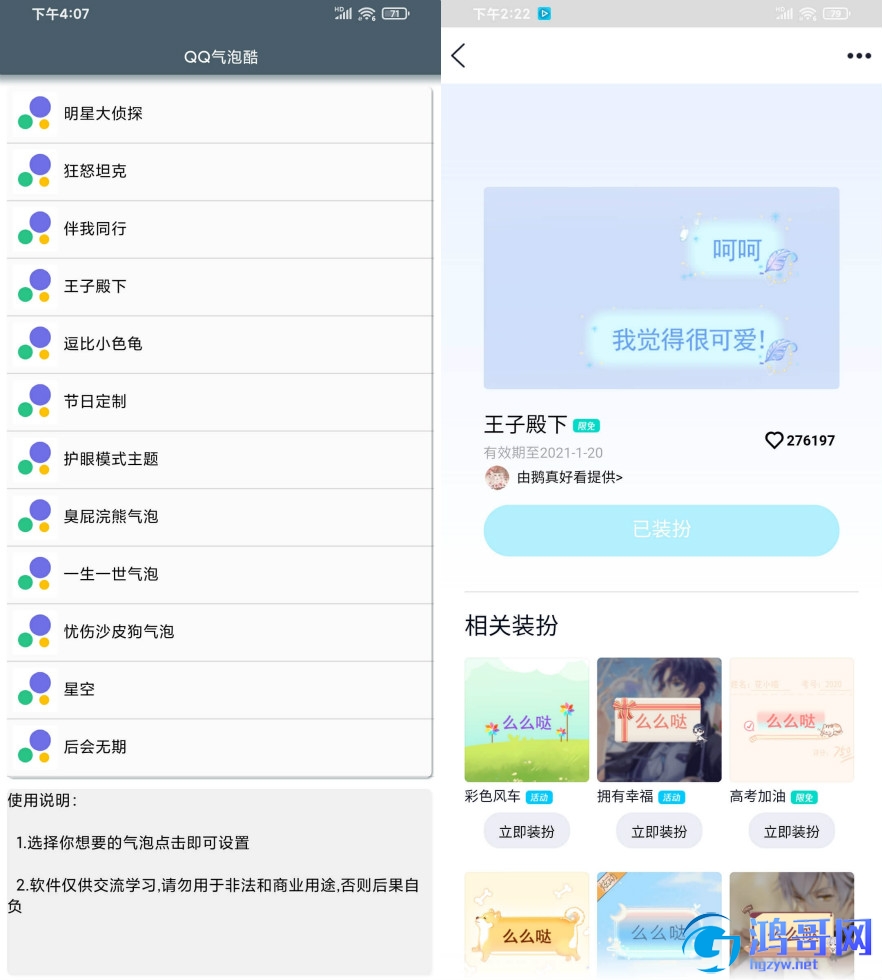Pick the 后会无期 bubble
The width and height of the screenshot is (882, 980).
220,747
